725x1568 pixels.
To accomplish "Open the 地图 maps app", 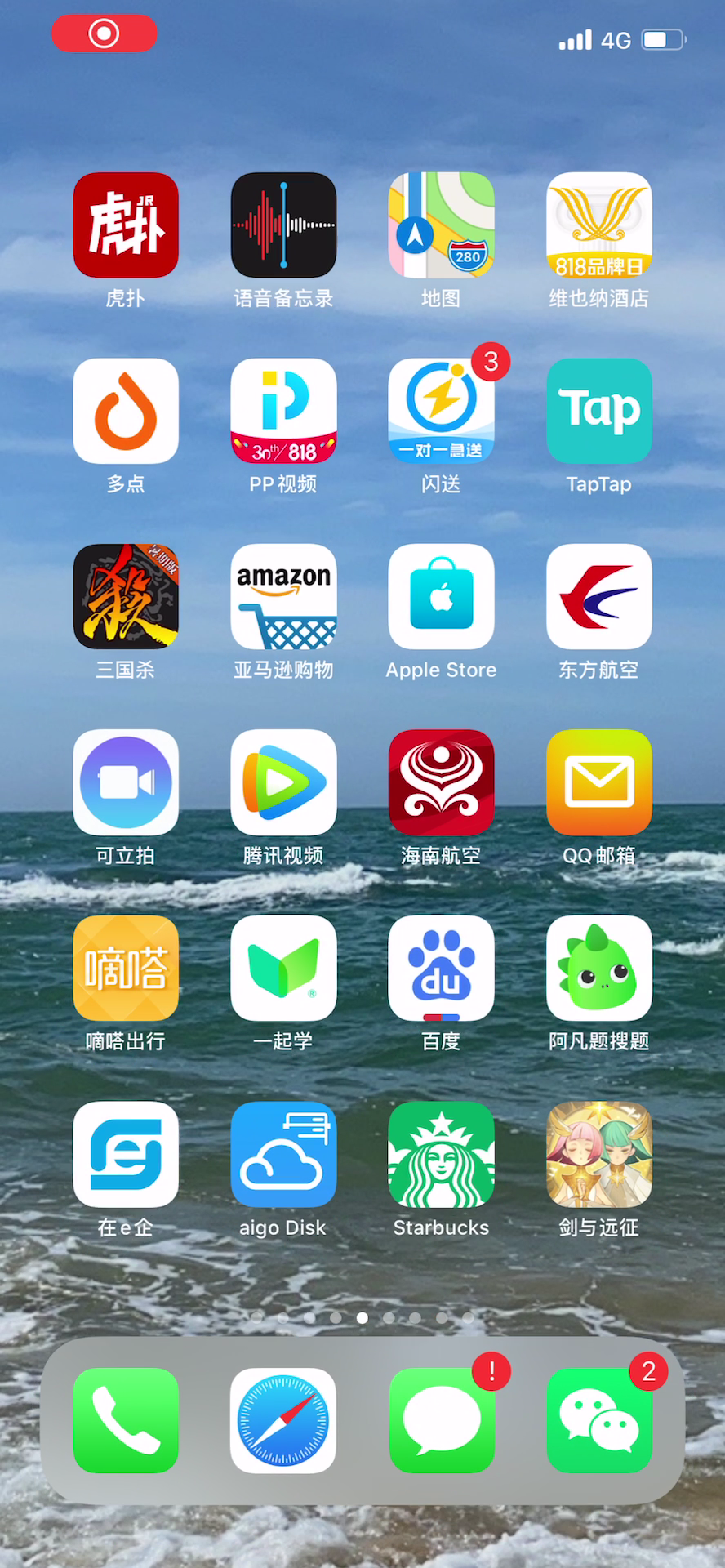I will (x=441, y=225).
